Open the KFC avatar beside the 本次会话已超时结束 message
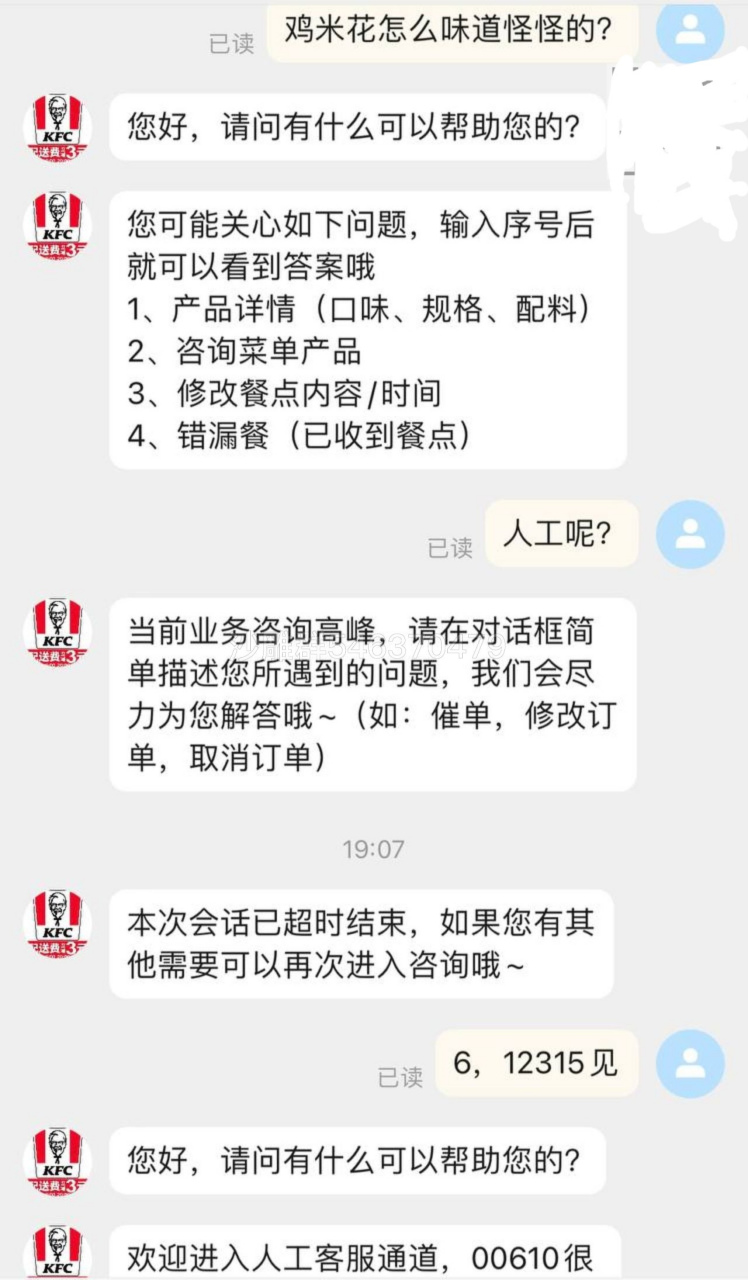The image size is (748, 1280). [x=58, y=924]
